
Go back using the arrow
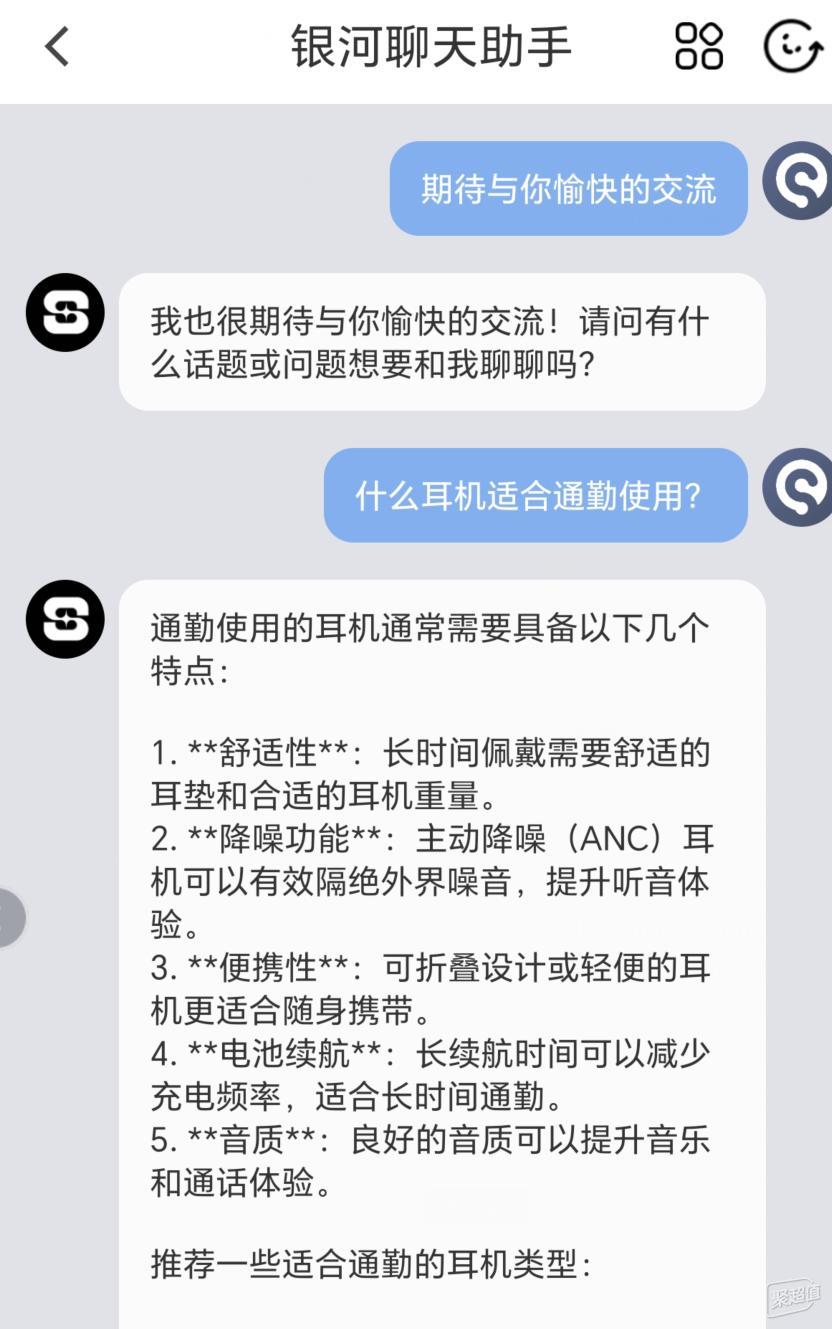pos(57,47)
